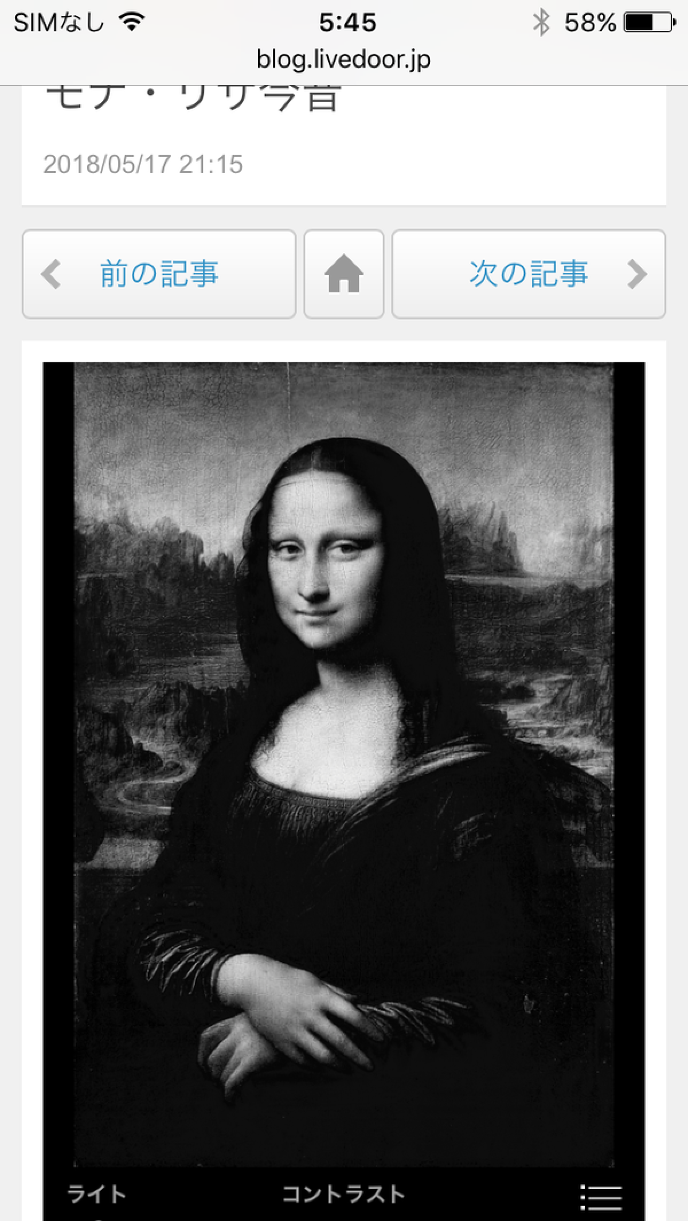The height and width of the screenshot is (1221, 688).
Task: Go to the next article (次の記事)
Action: click(528, 274)
